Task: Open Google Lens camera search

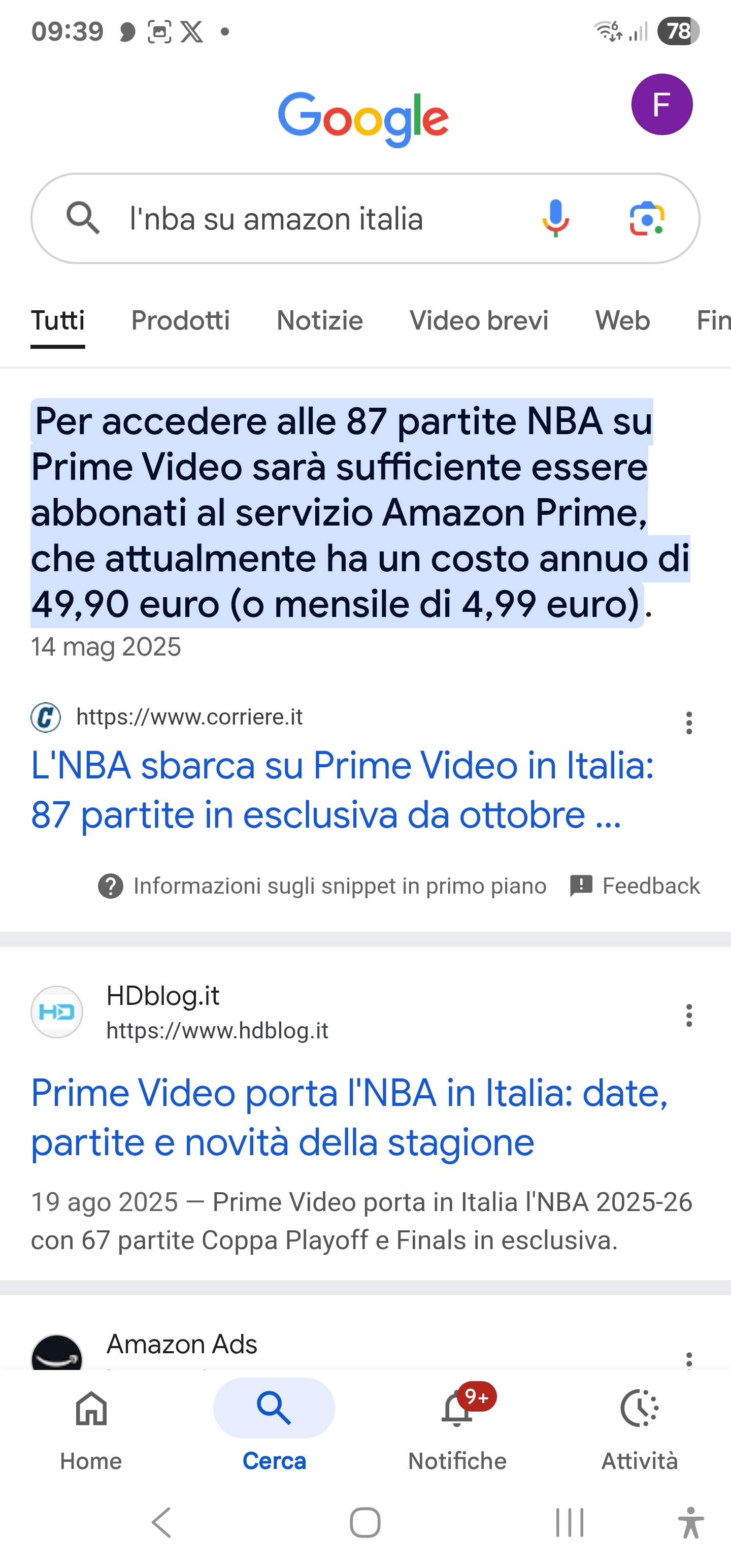Action: pos(646,218)
